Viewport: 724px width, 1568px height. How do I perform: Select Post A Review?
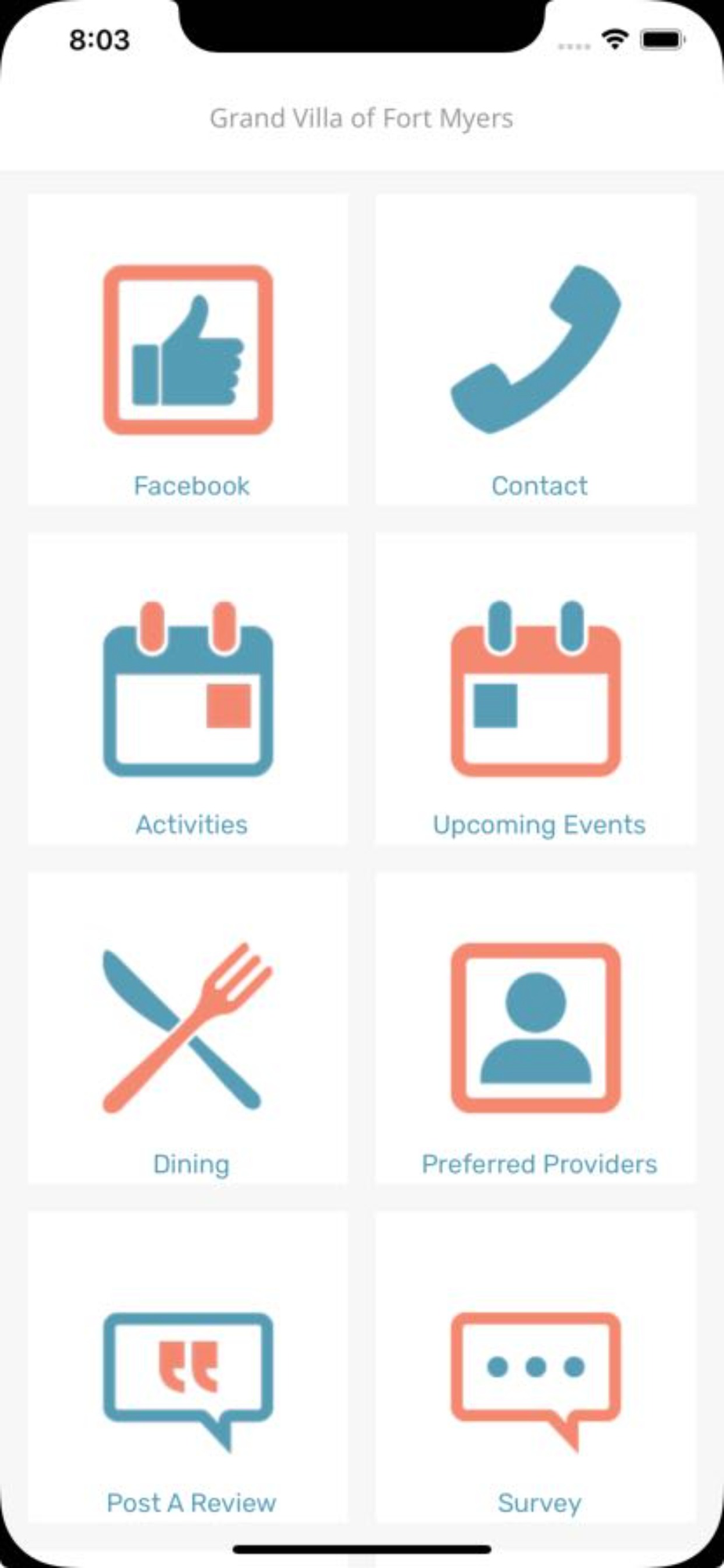(x=188, y=1367)
